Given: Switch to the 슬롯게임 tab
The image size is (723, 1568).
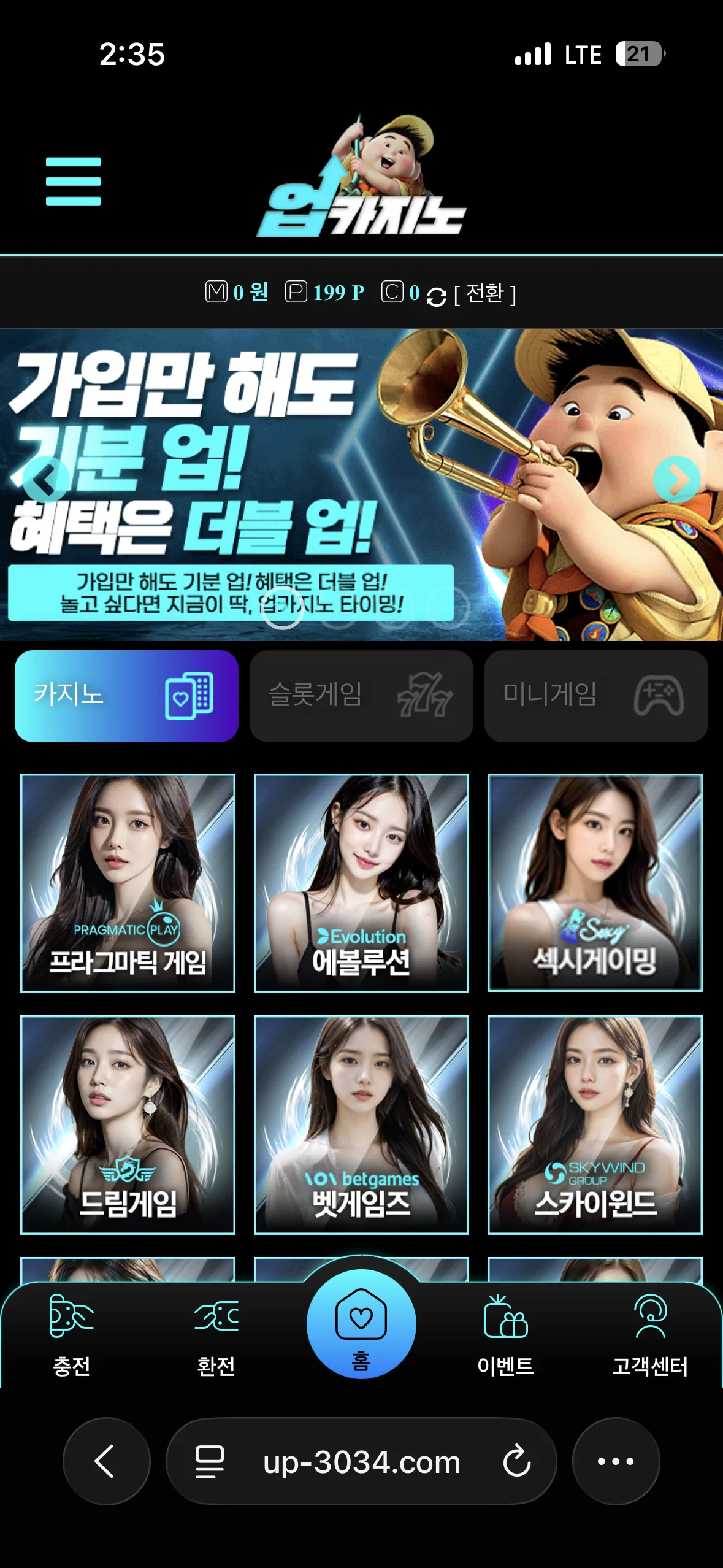Looking at the screenshot, I should [361, 696].
